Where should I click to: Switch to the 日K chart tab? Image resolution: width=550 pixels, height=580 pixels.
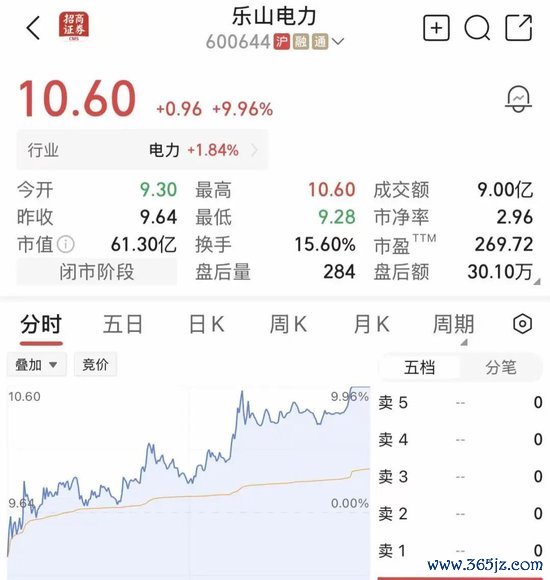click(206, 324)
